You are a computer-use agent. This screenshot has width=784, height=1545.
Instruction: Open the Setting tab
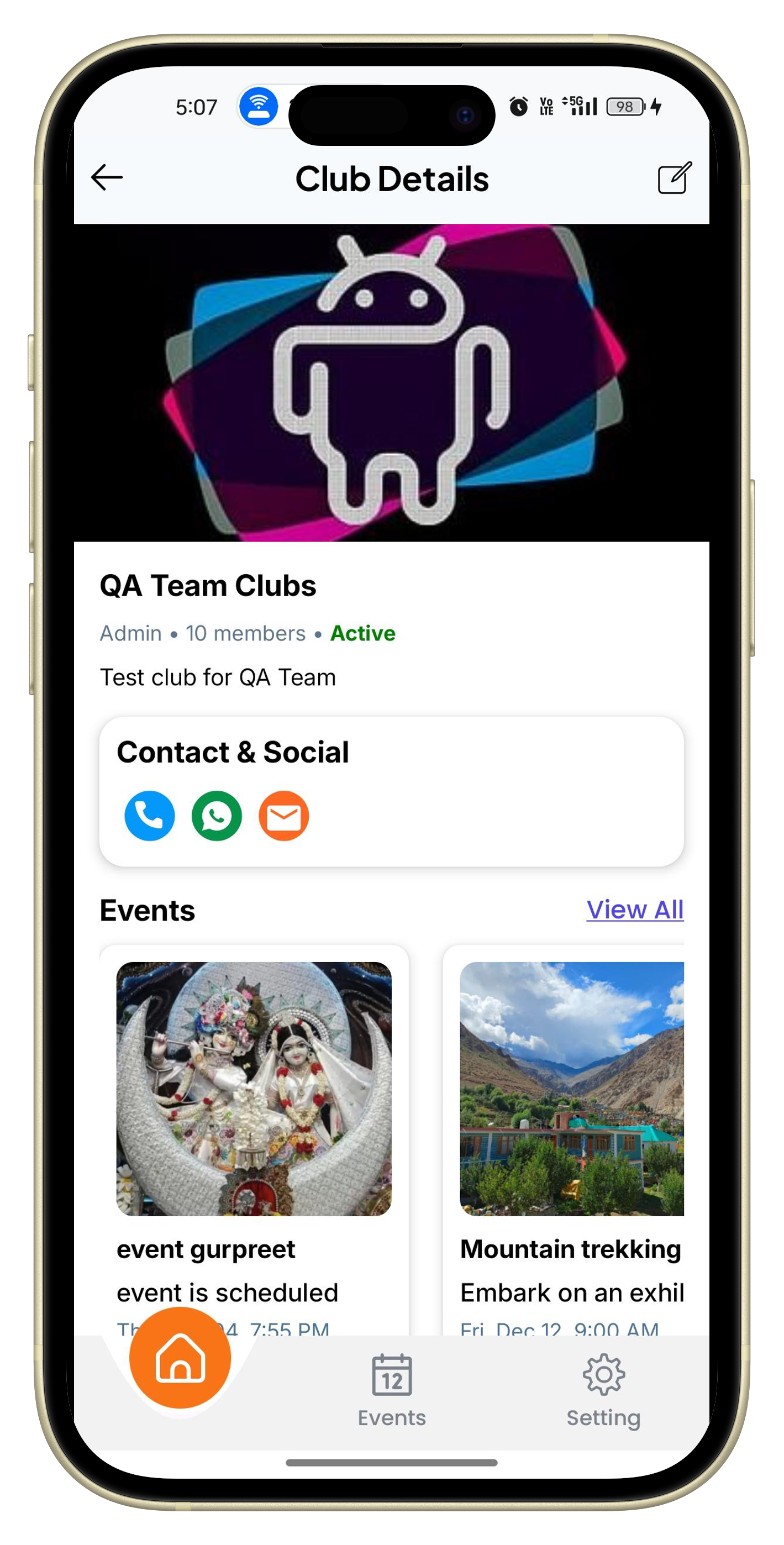(603, 1390)
